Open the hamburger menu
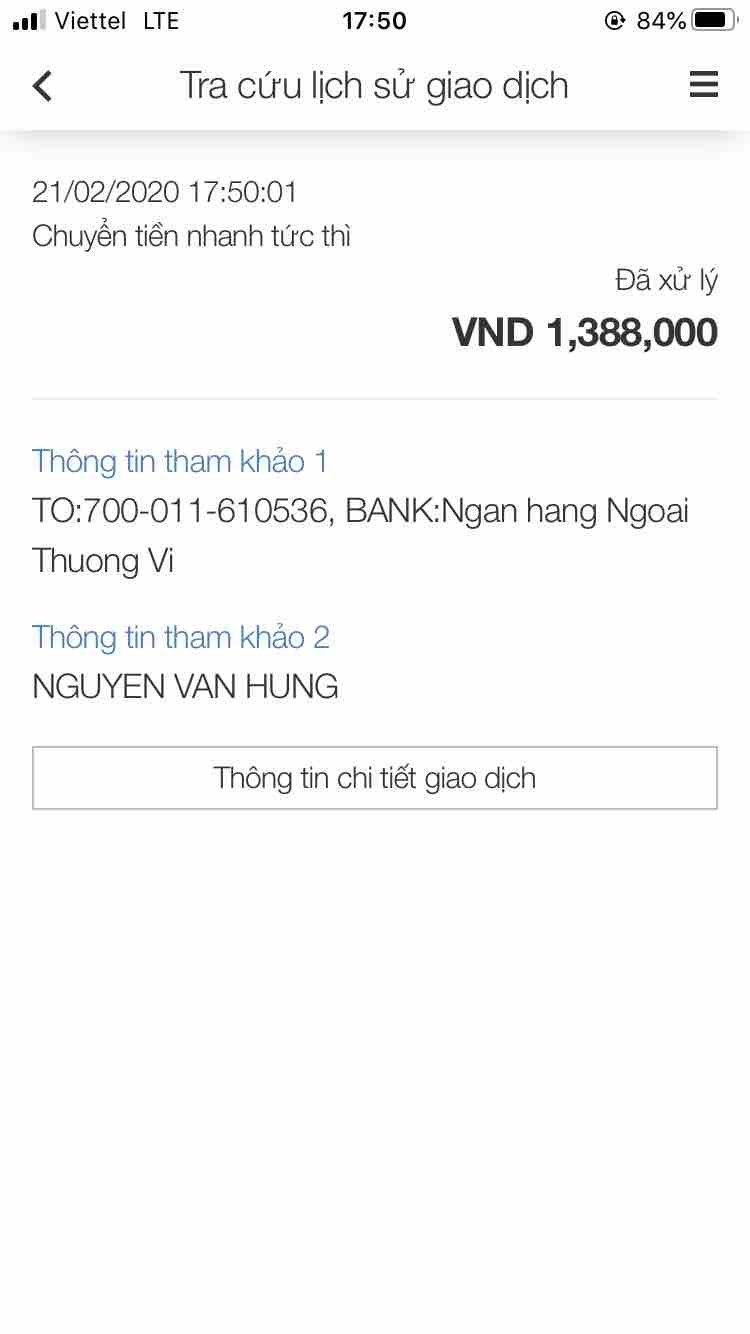Image resolution: width=750 pixels, height=1334 pixels. [x=704, y=85]
